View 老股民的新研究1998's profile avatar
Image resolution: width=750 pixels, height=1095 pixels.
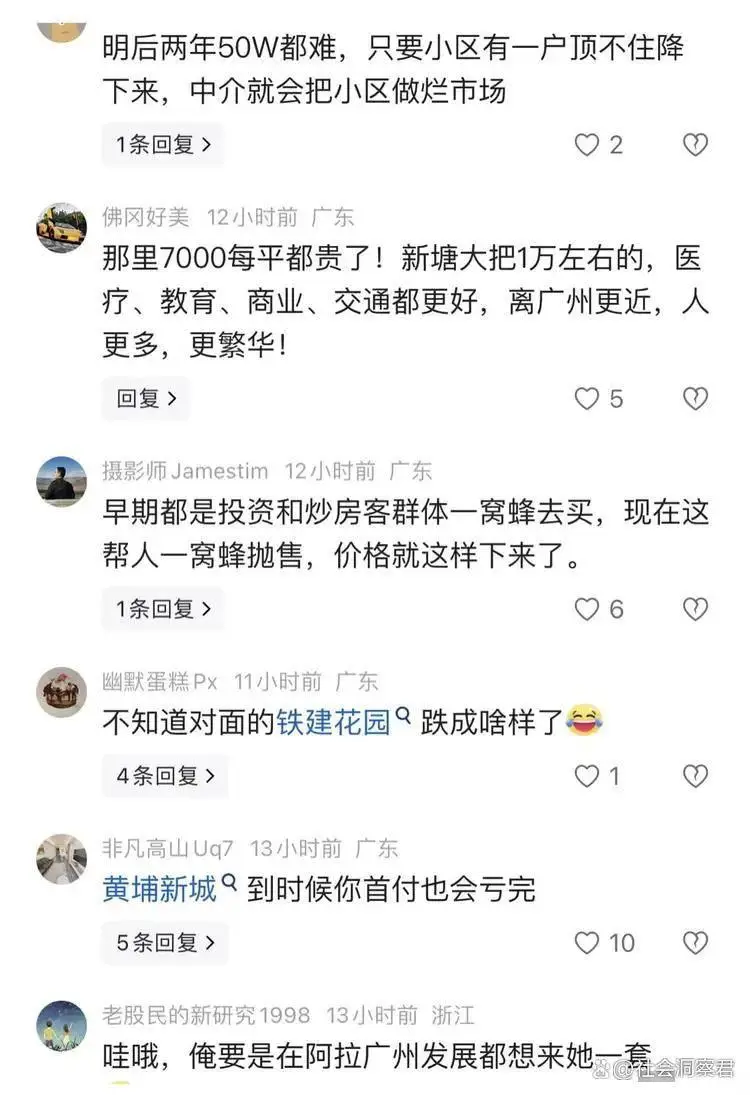pos(62,1026)
